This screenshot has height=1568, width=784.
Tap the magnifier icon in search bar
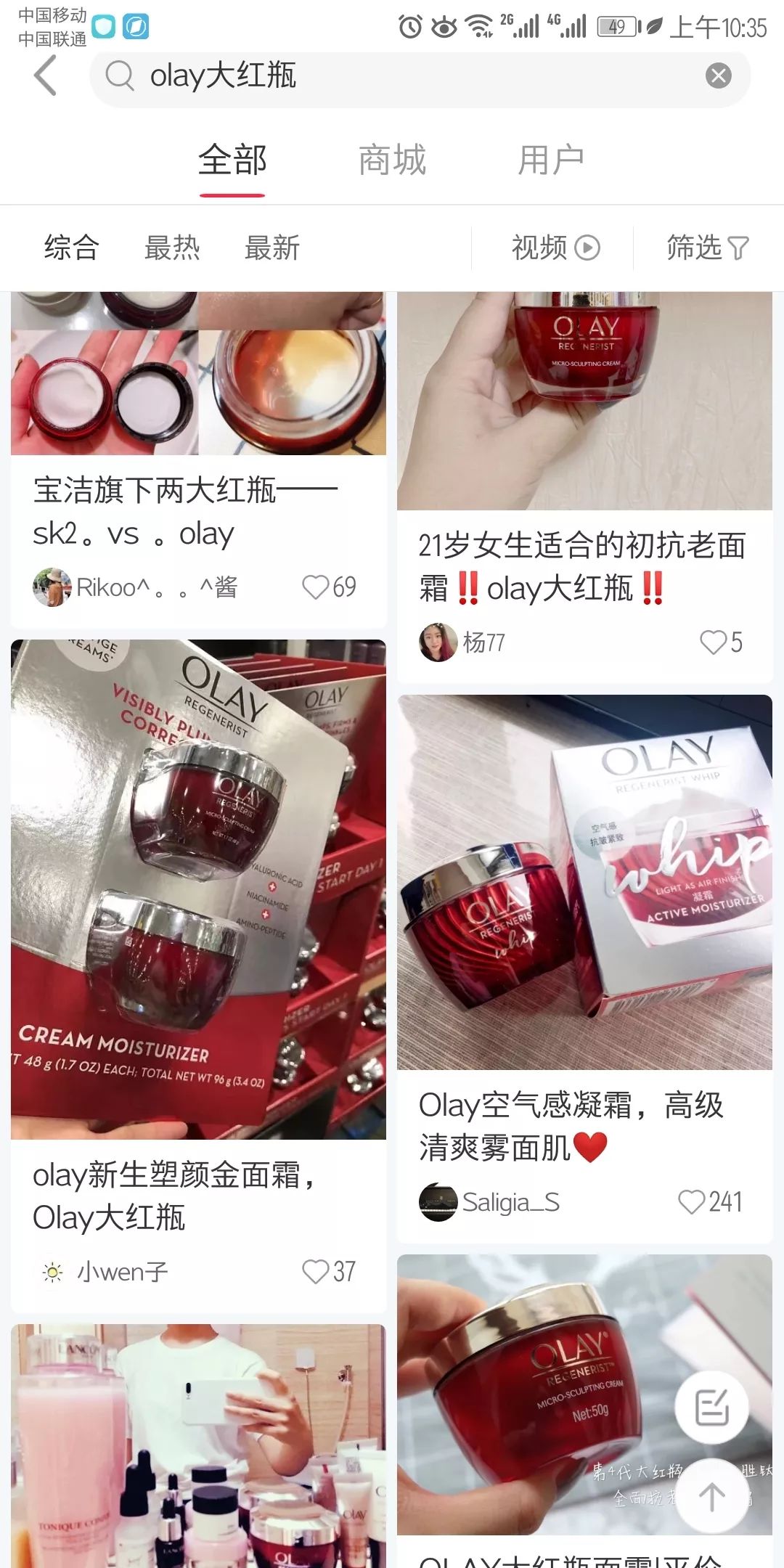[x=121, y=76]
